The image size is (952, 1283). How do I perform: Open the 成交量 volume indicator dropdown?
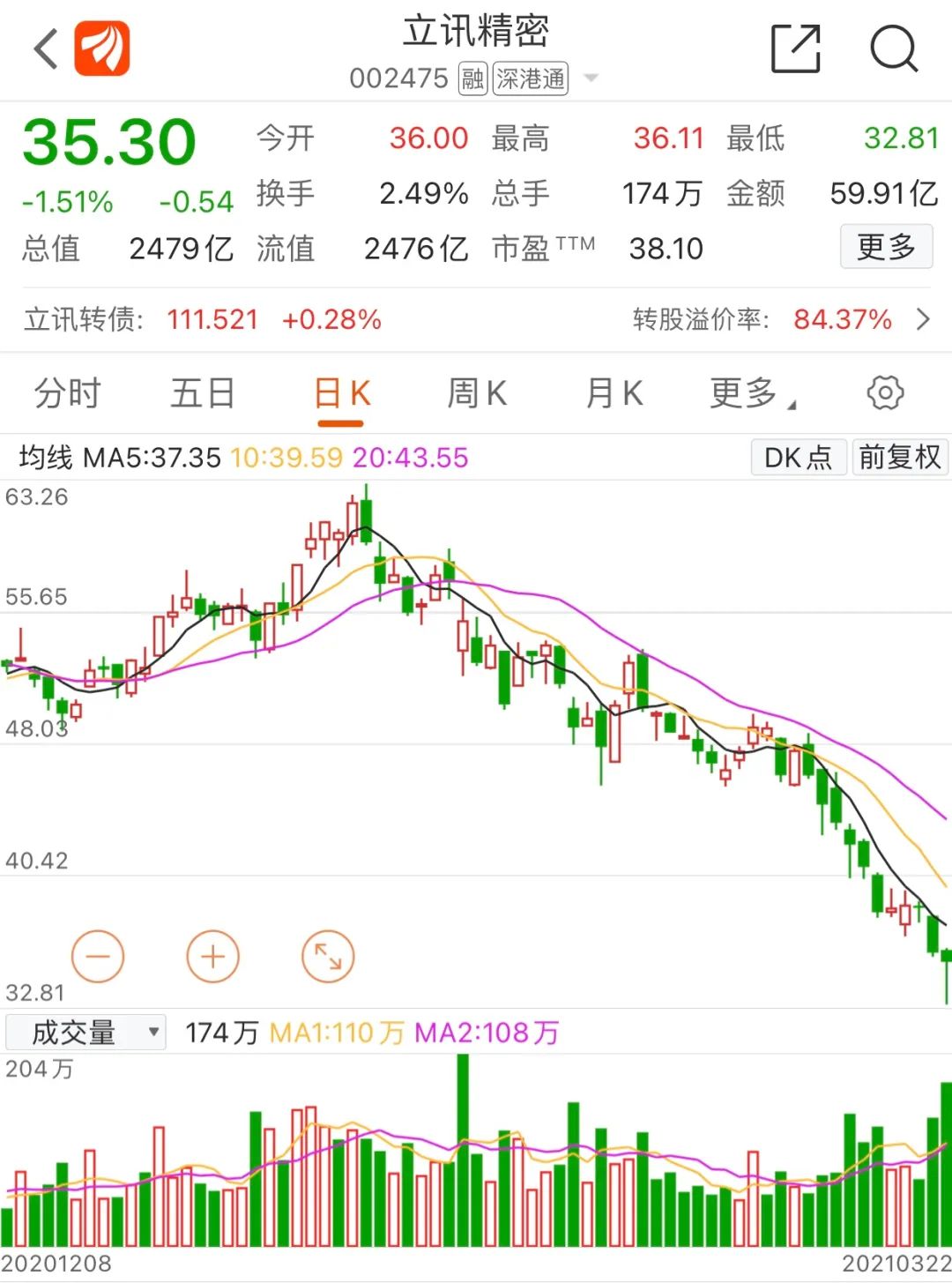click(84, 1031)
